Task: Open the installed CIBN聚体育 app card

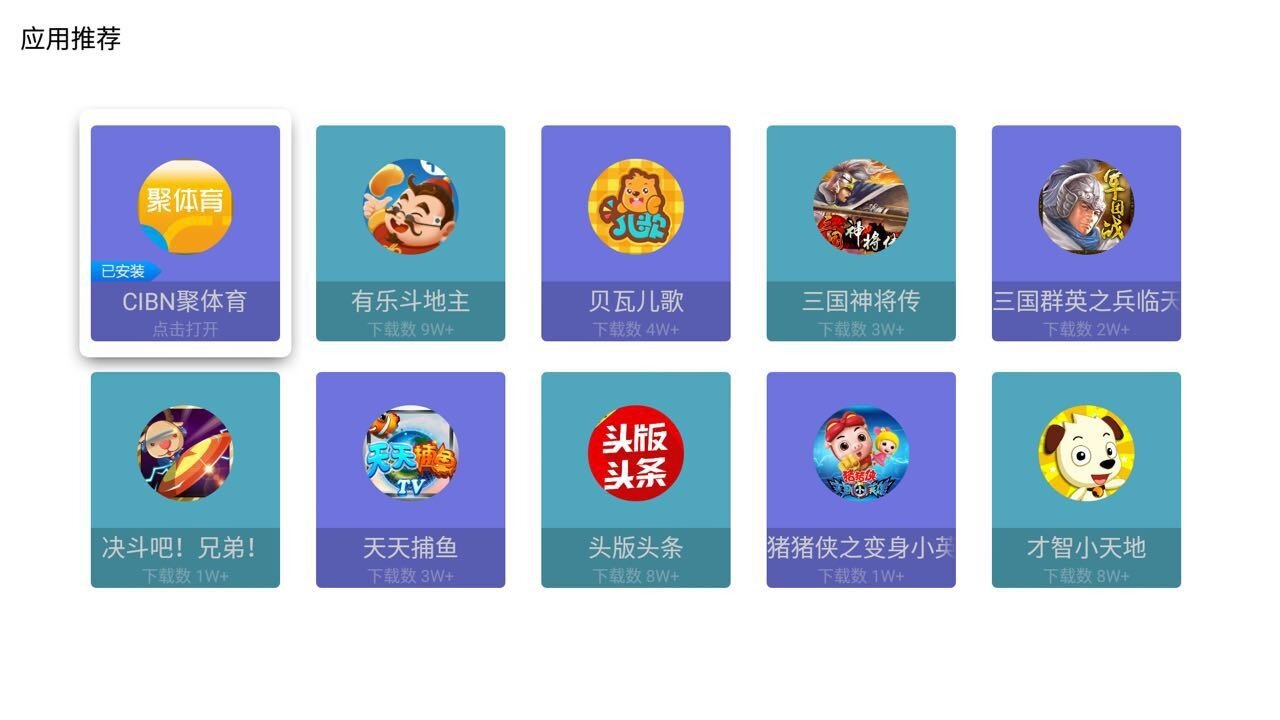Action: click(x=185, y=232)
